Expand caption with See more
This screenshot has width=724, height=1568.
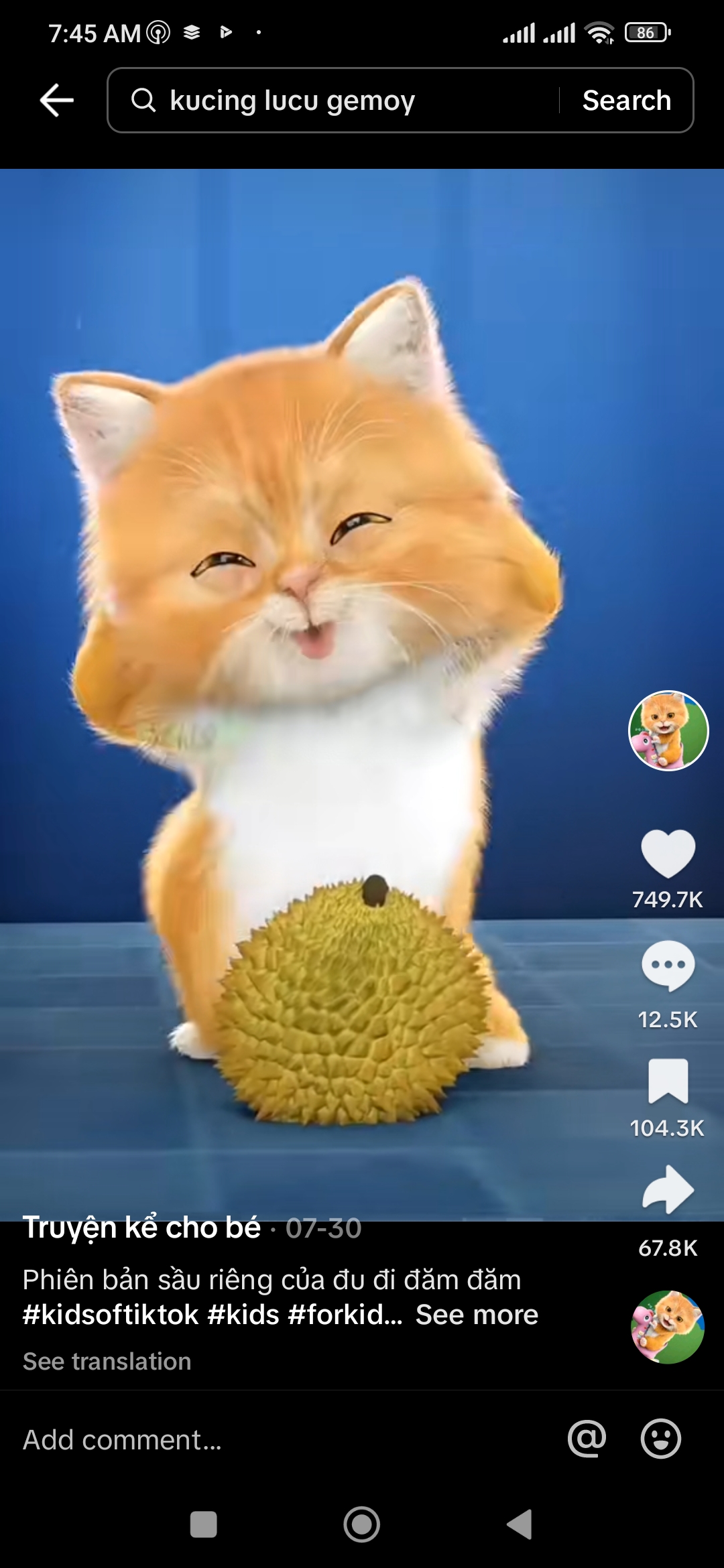tap(477, 1315)
